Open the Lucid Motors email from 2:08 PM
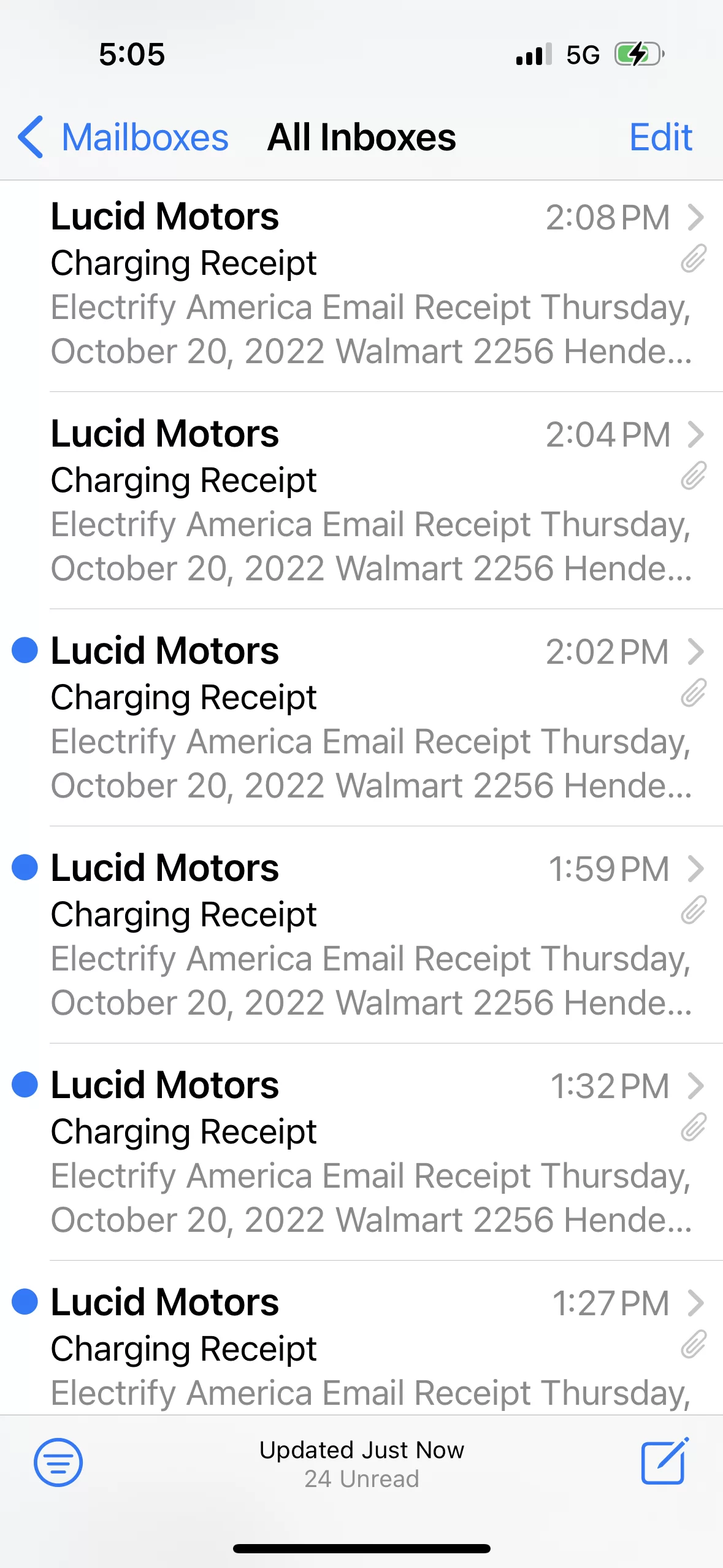The image size is (723, 1568). tap(362, 285)
